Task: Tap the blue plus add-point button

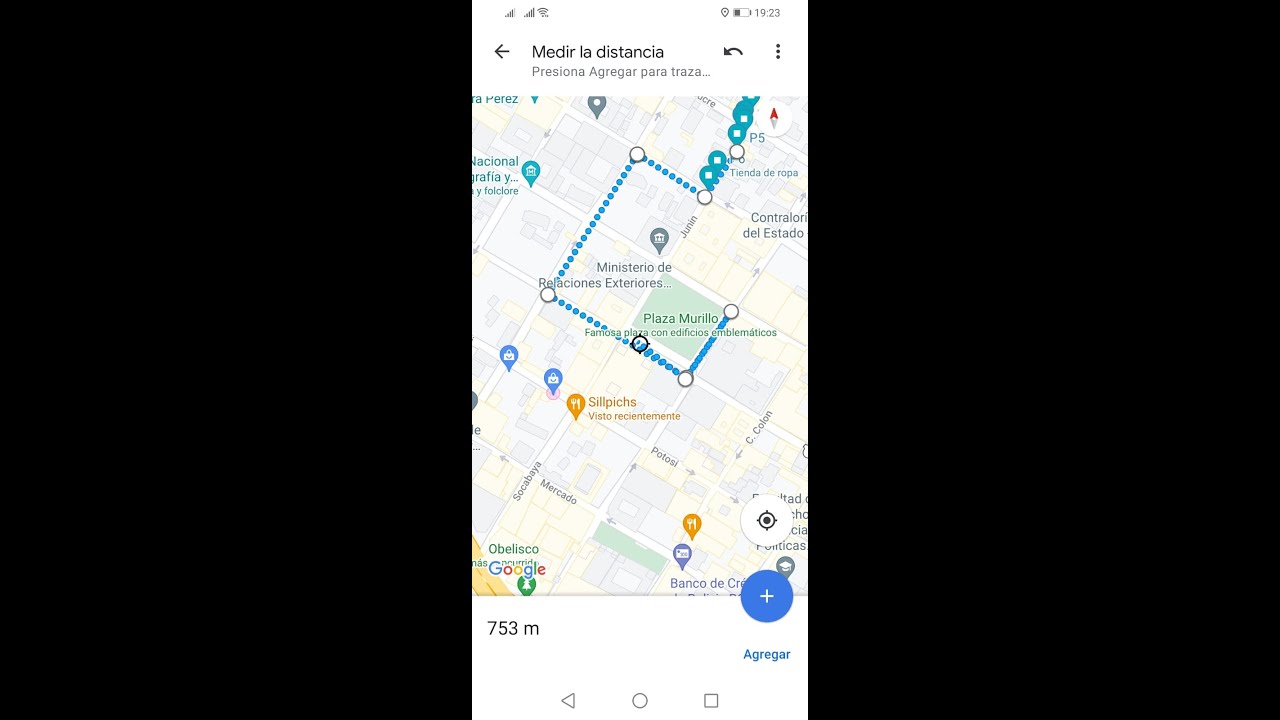Action: coord(767,596)
